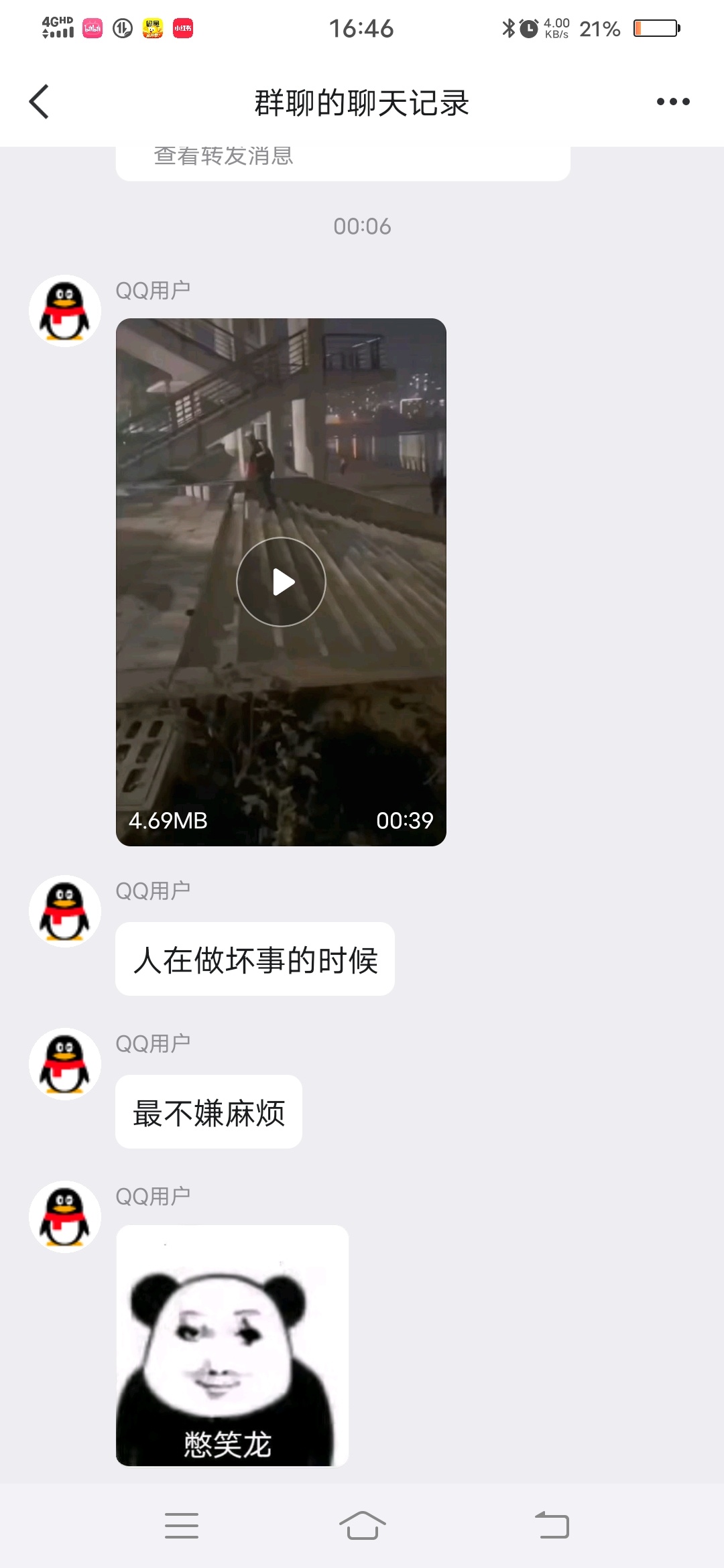Image resolution: width=724 pixels, height=1568 pixels.
Task: Play the 00:39 video clip
Action: coord(281,582)
